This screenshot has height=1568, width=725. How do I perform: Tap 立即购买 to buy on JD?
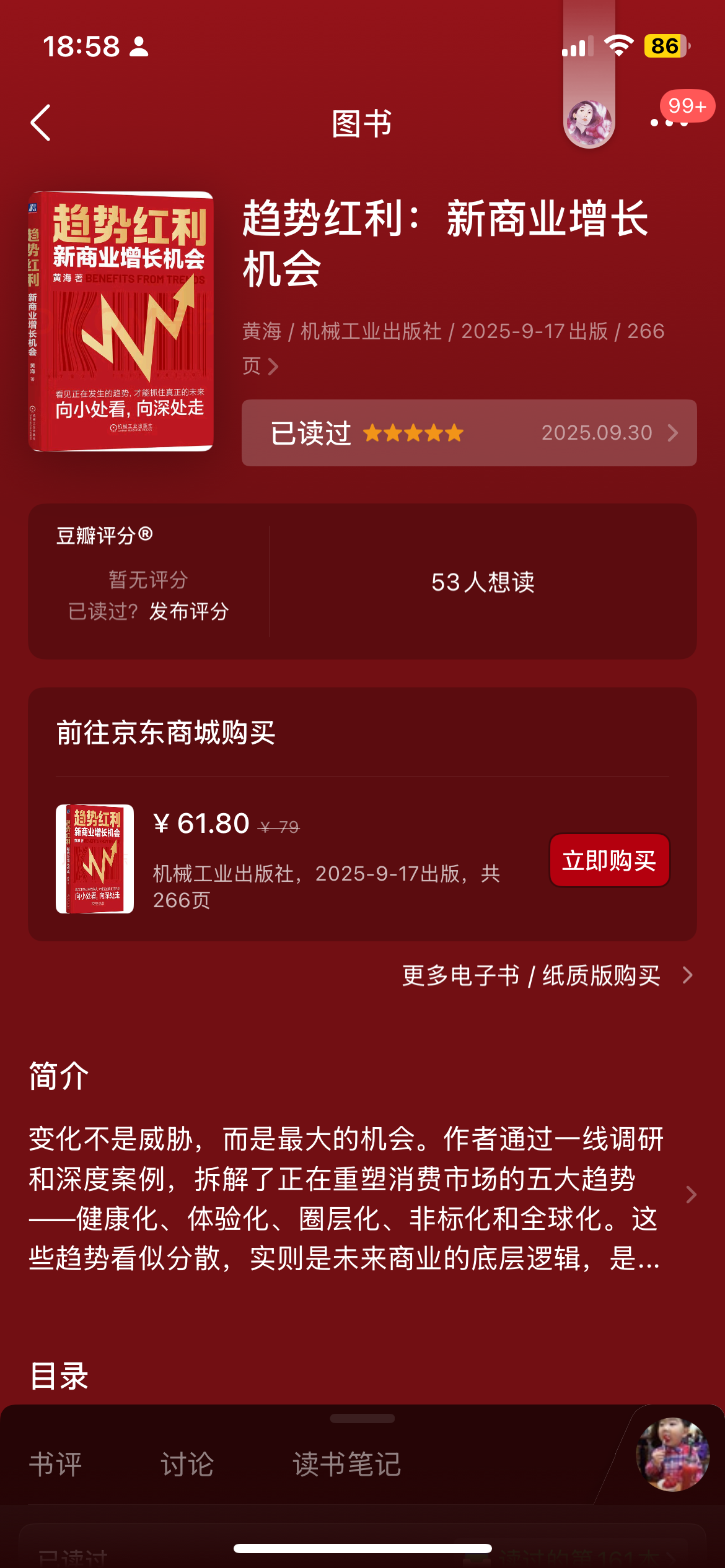[x=609, y=860]
